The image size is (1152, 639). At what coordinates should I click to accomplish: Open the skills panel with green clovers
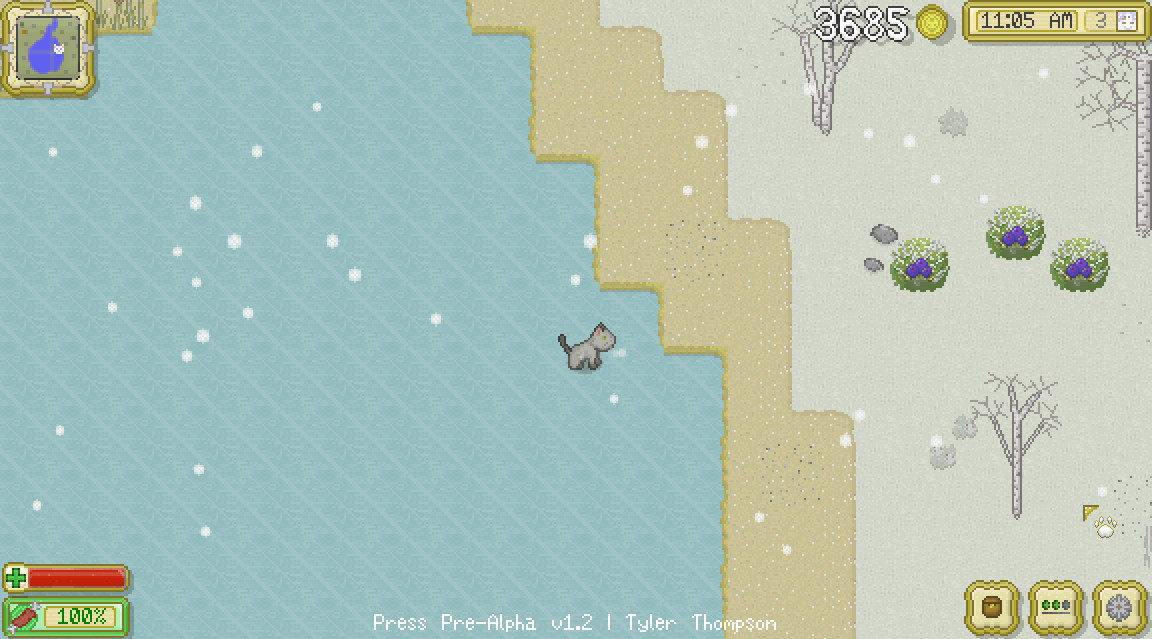[x=1056, y=607]
